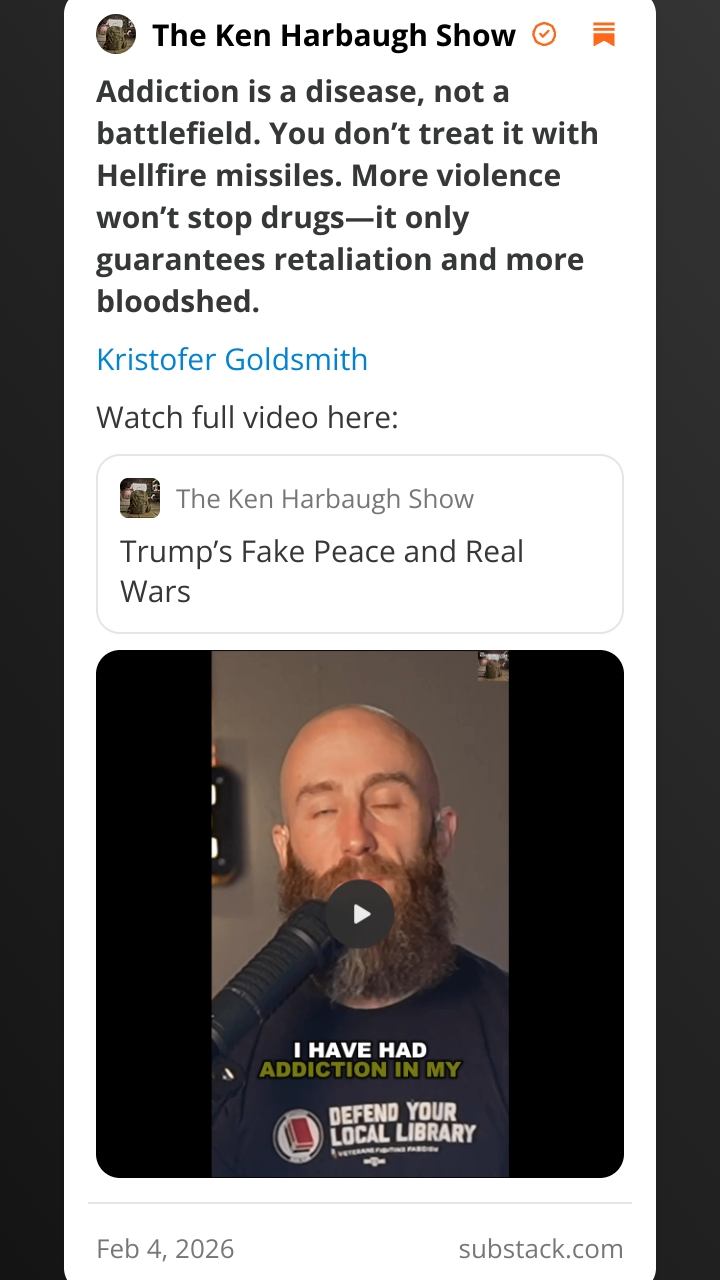The height and width of the screenshot is (1280, 720).
Task: Open substack.com link
Action: click(540, 1248)
